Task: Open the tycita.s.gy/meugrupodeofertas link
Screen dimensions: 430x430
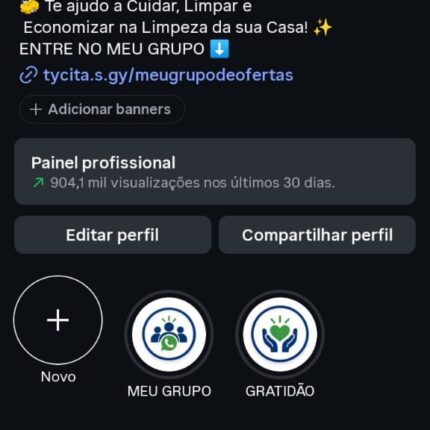Action: coord(157,75)
